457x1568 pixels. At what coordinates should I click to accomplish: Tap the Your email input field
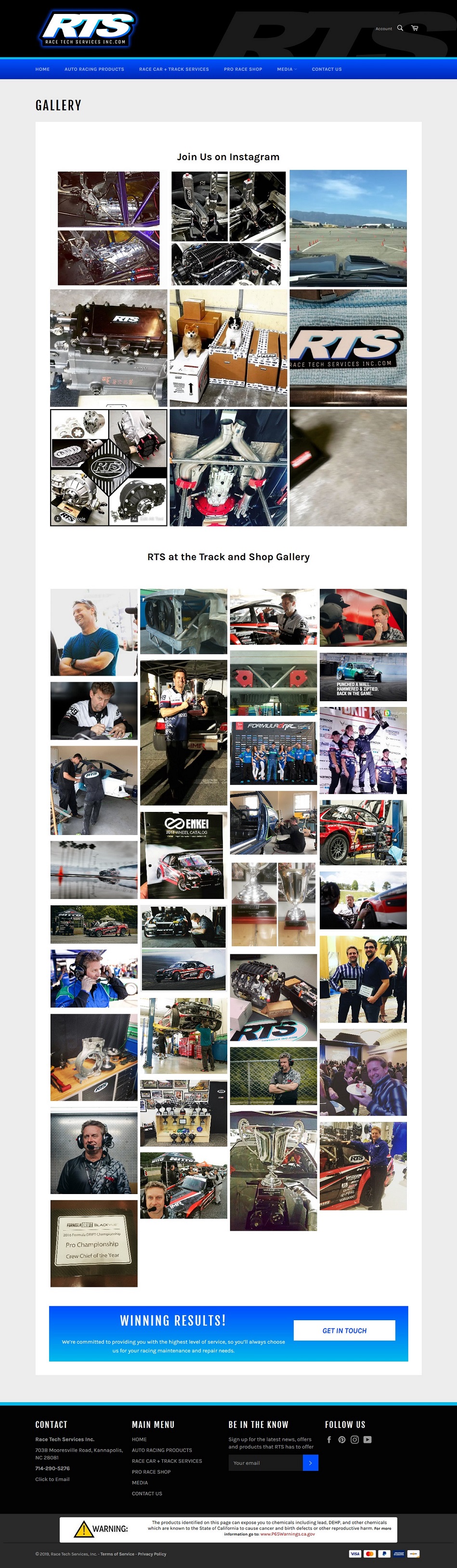pyautogui.click(x=266, y=1463)
